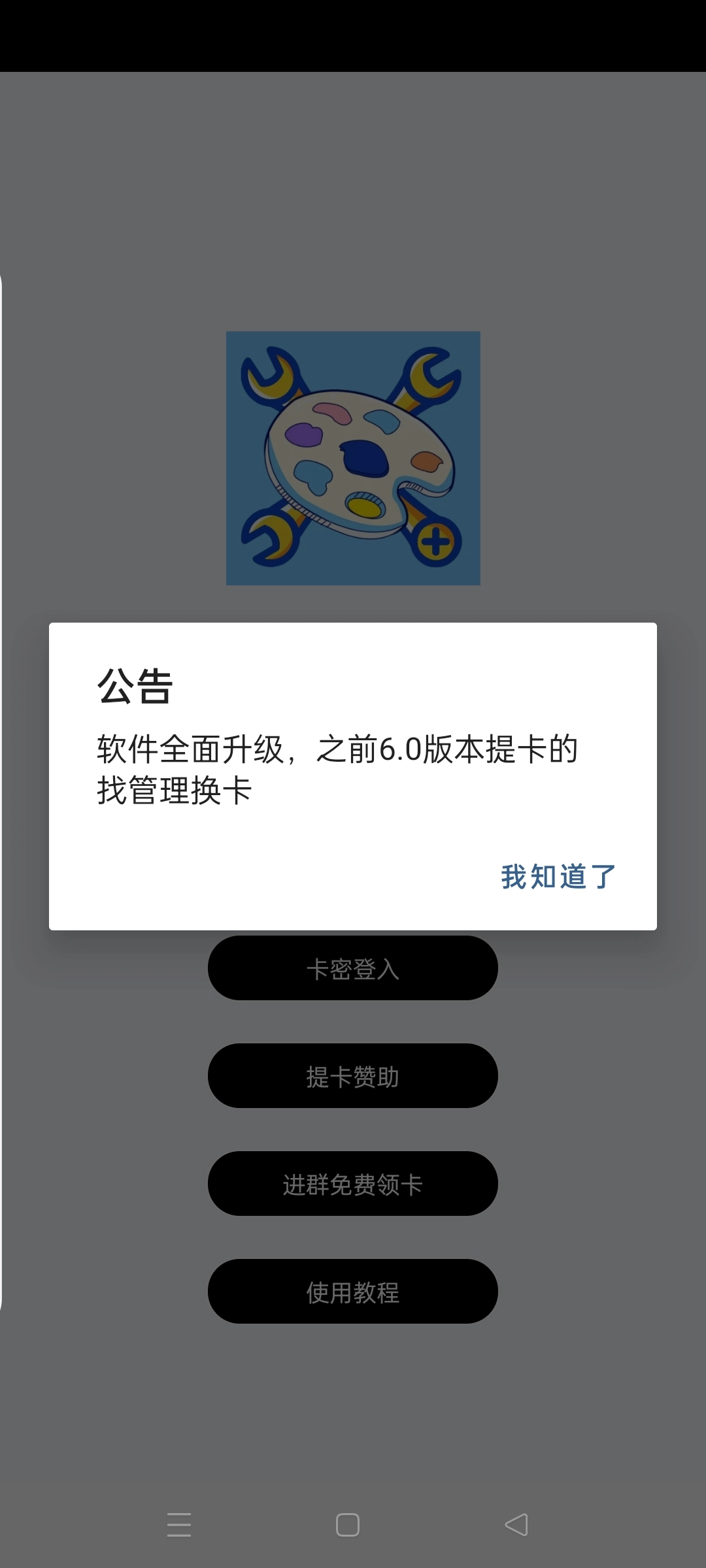Screen dimensions: 706x1568
Task: Open 提卡赞助 sponsorship option
Action: point(353,1076)
